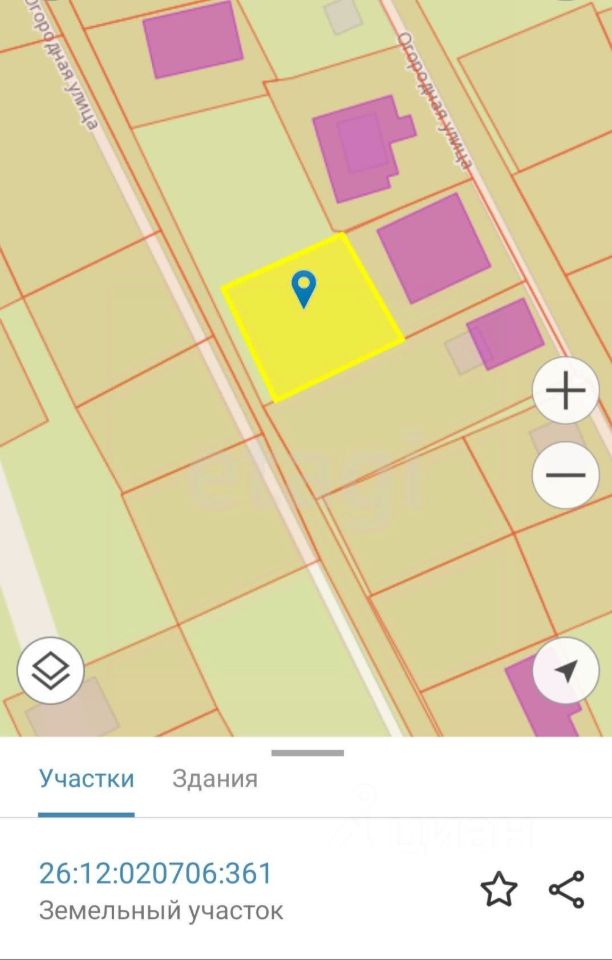Open the map layers selector
The width and height of the screenshot is (612, 960).
(x=50, y=670)
